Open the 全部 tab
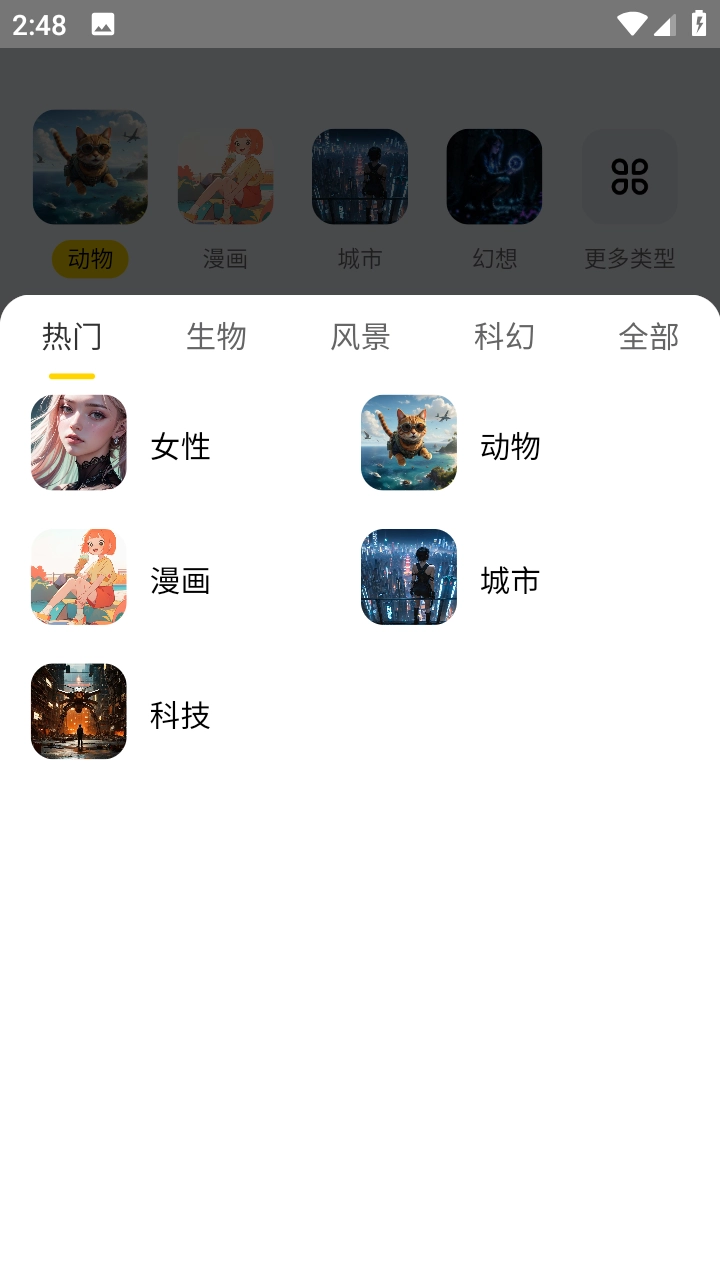720x1280 pixels. (650, 337)
